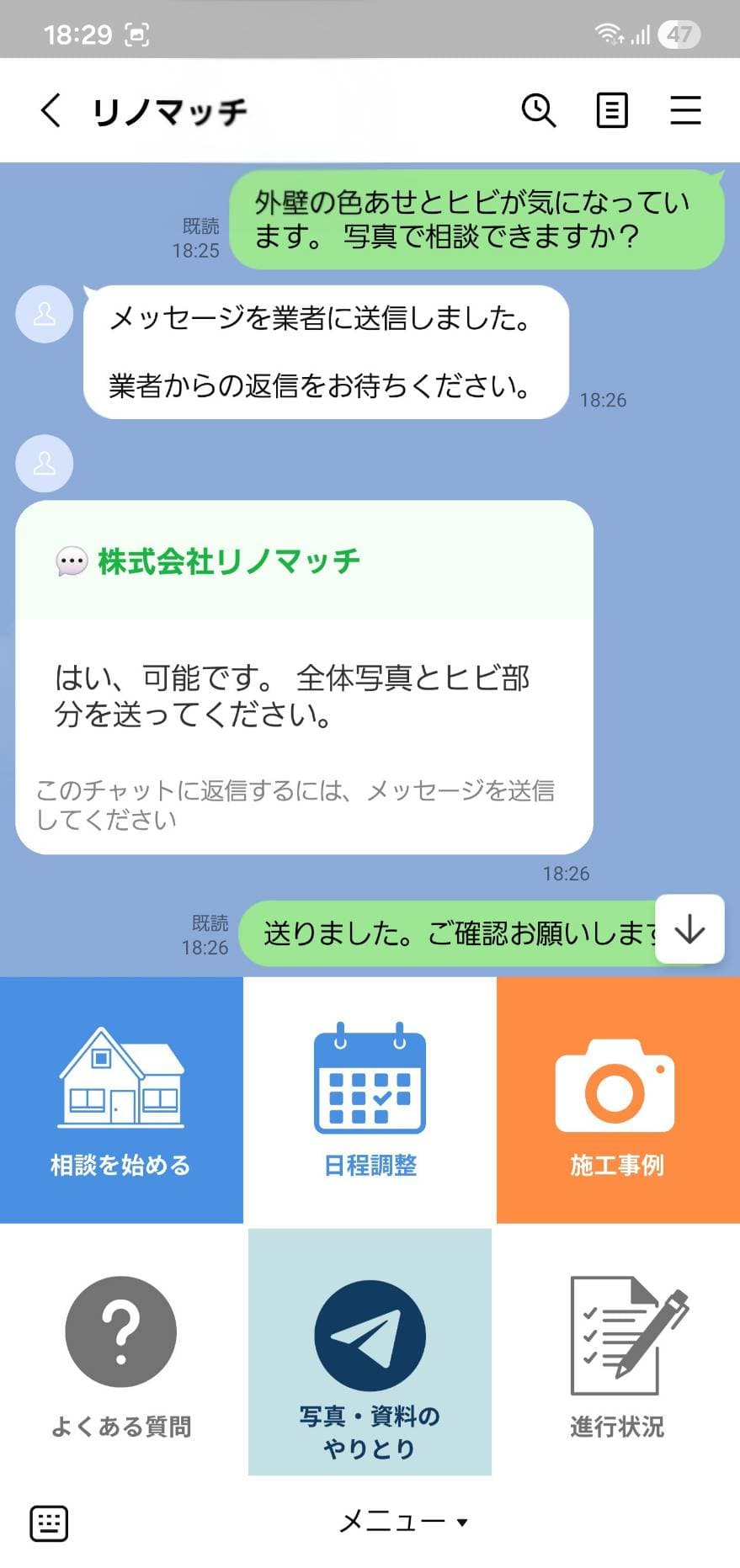The width and height of the screenshot is (740, 1568).
Task: Select the green message 送りました。ご確認お願いします
Action: click(x=455, y=933)
